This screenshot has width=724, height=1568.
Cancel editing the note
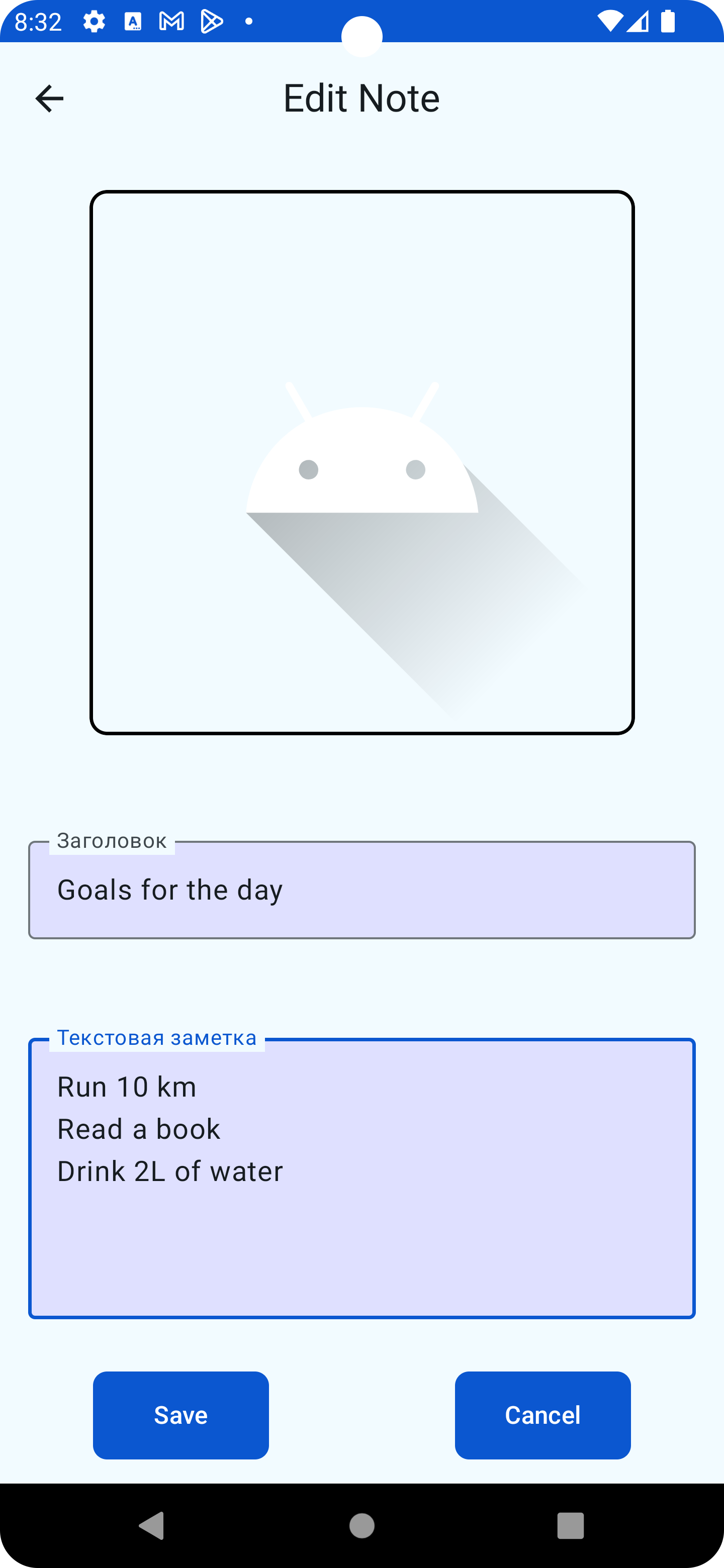pyautogui.click(x=542, y=1415)
